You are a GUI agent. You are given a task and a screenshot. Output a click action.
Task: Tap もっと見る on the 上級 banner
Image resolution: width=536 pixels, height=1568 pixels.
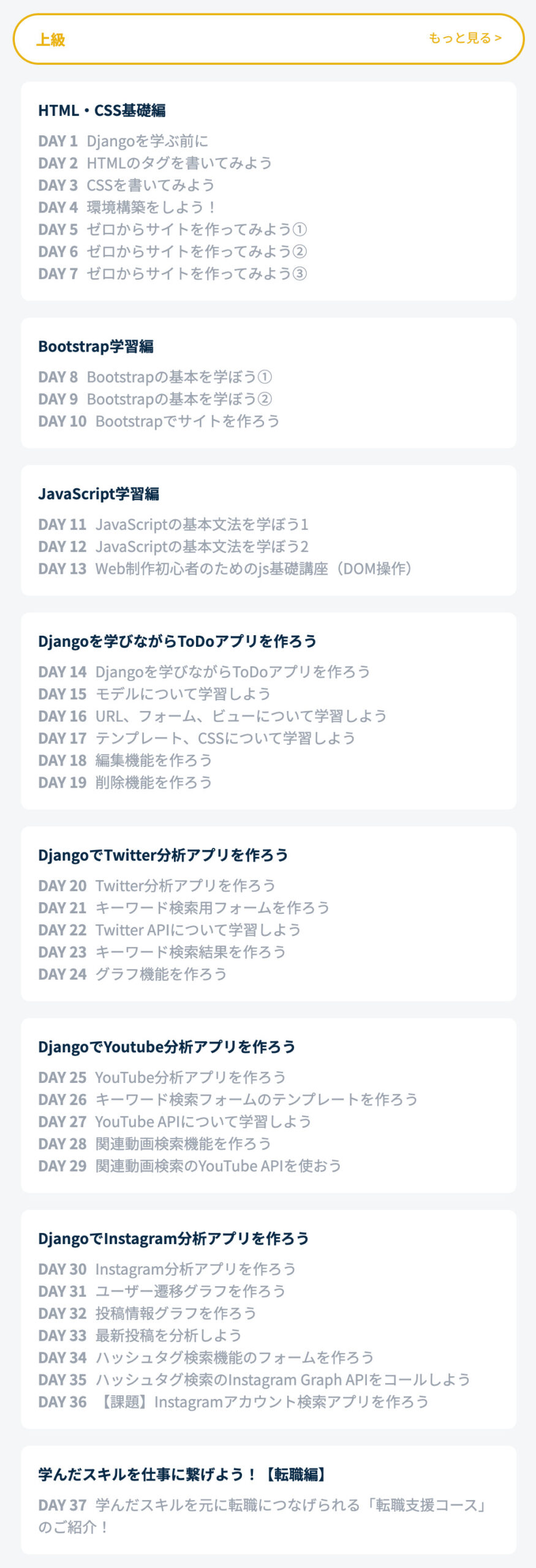click(464, 38)
